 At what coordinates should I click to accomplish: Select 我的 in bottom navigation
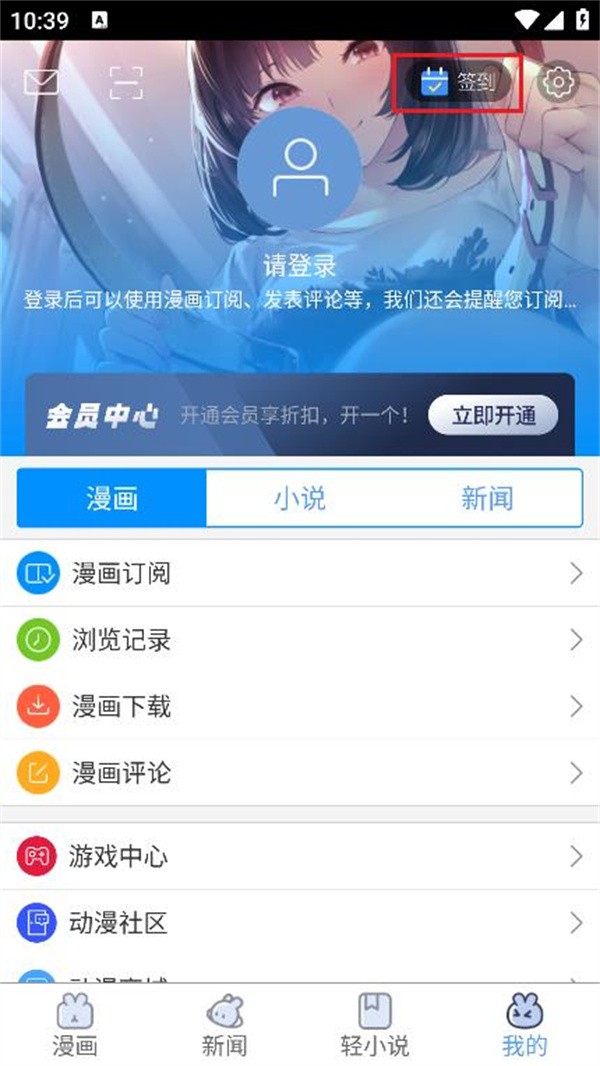[525, 1025]
